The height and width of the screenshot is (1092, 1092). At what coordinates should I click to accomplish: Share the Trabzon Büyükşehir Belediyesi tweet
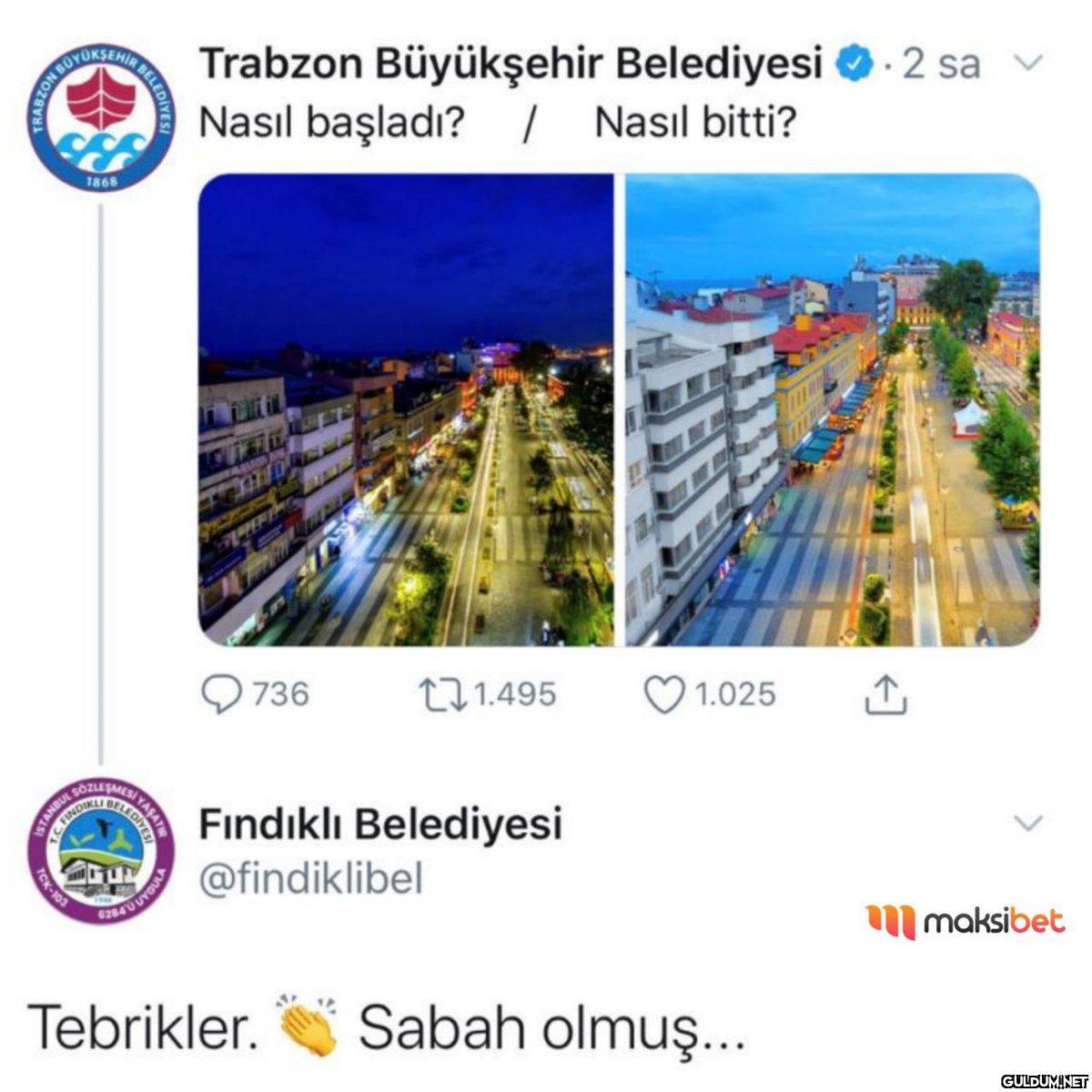(x=885, y=695)
